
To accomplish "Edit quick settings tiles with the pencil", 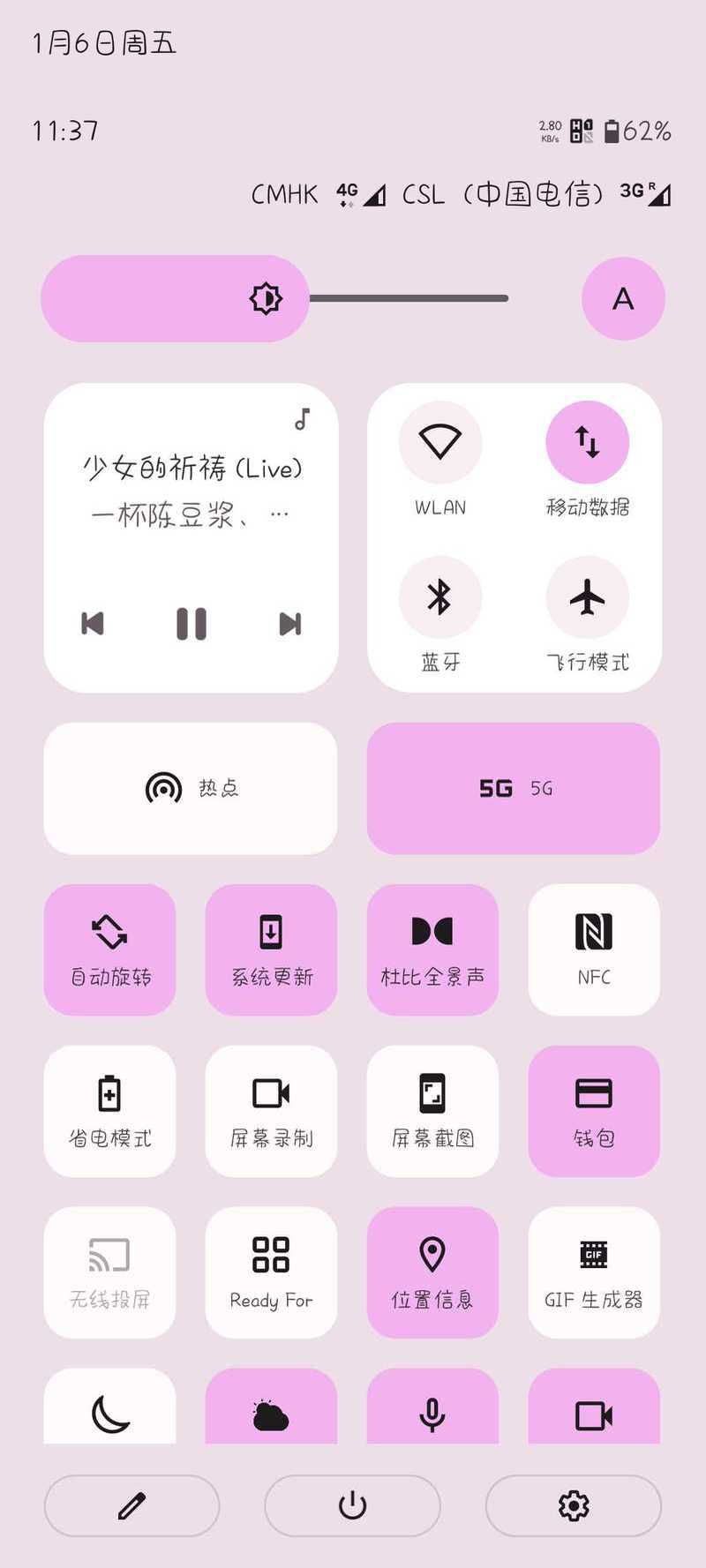I will pyautogui.click(x=131, y=1506).
